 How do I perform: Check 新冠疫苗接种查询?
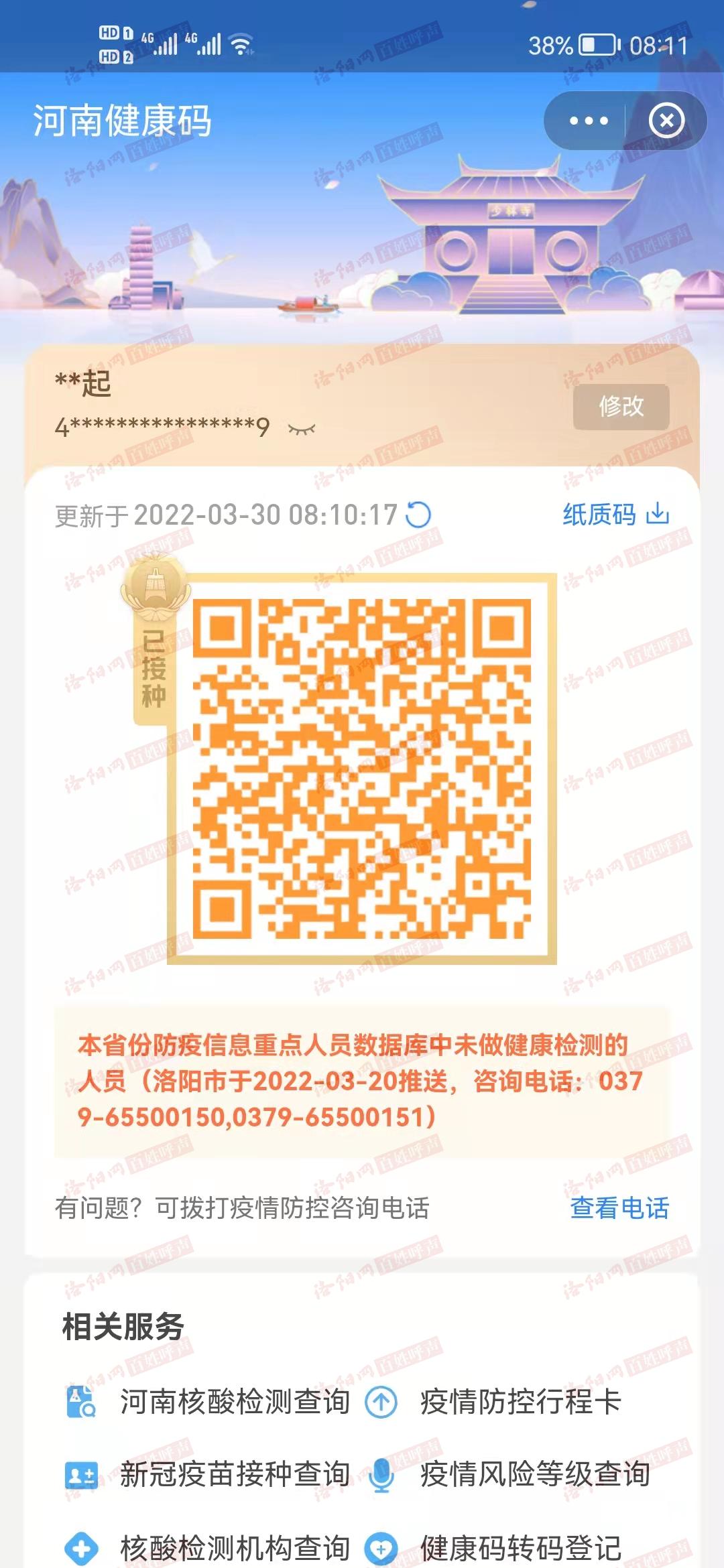pos(208,1474)
